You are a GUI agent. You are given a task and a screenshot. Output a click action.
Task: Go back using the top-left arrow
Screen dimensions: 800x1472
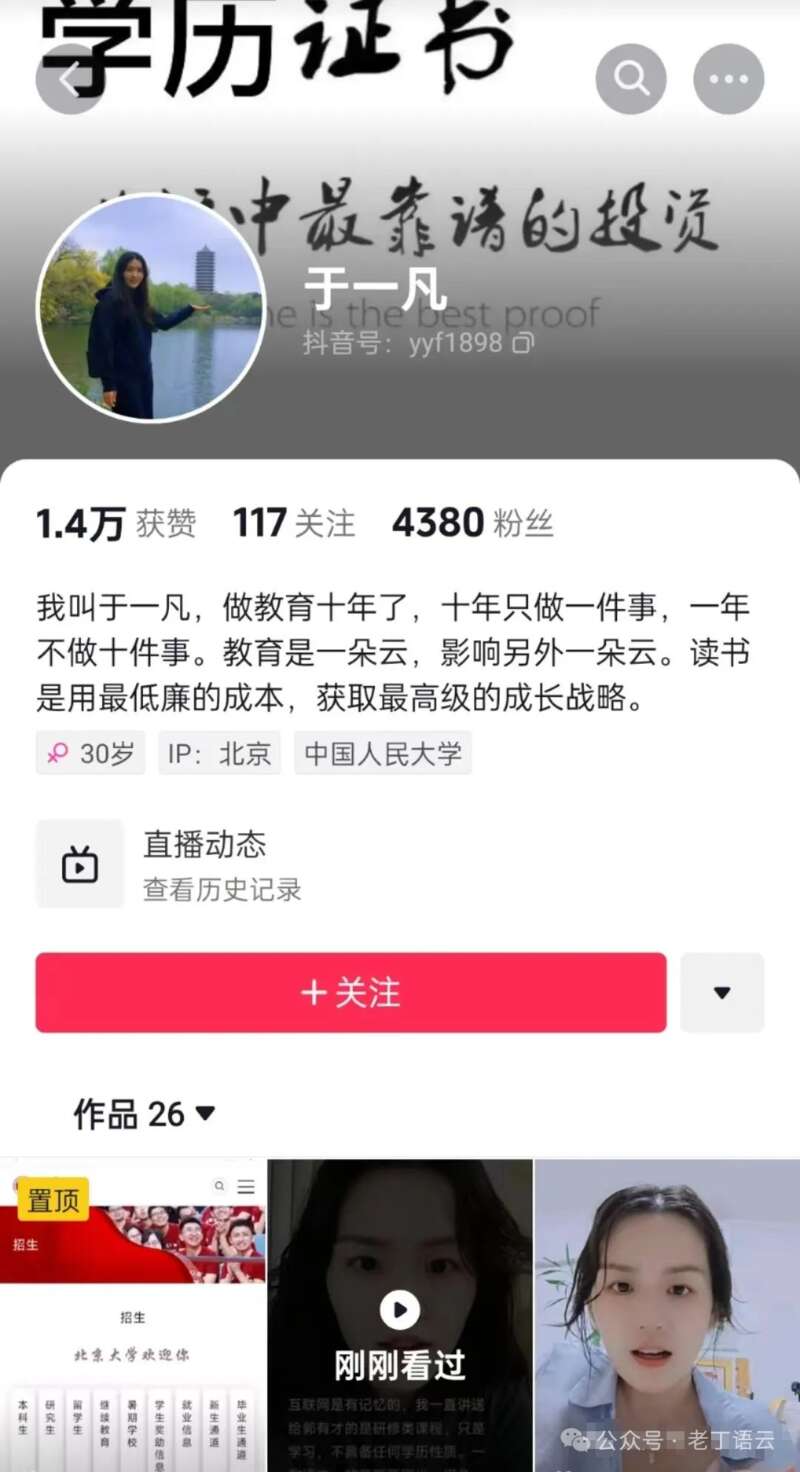click(68, 79)
